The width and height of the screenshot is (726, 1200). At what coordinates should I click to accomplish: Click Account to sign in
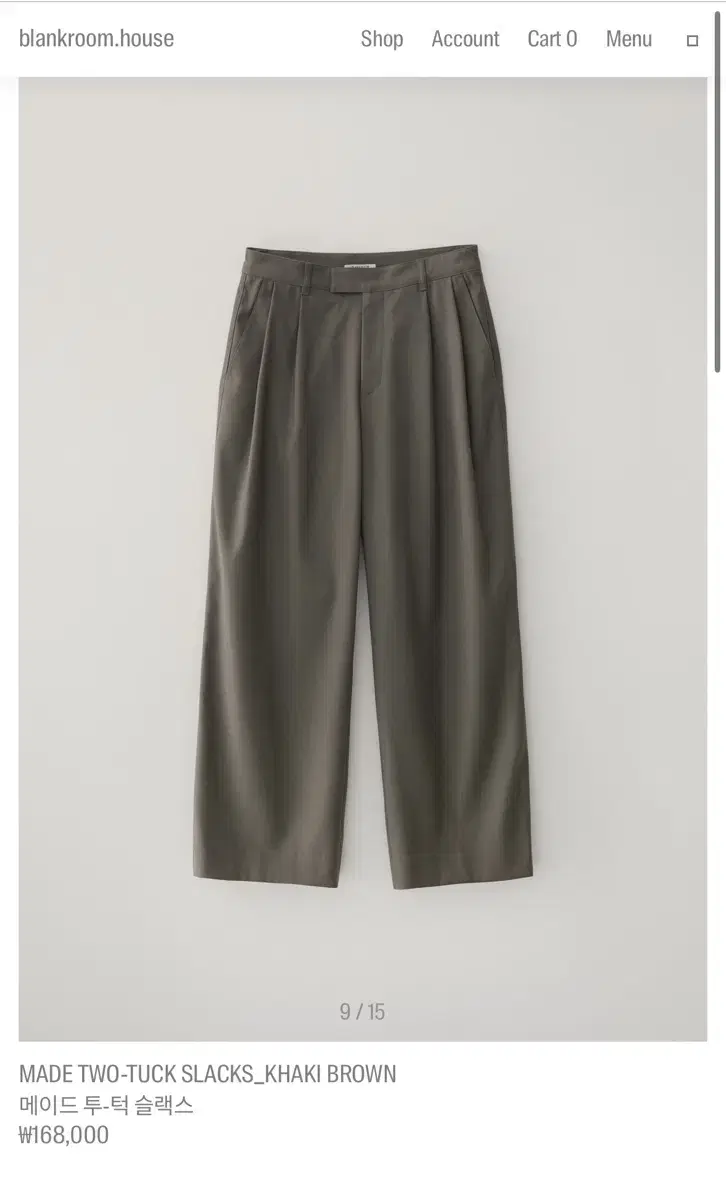click(465, 39)
